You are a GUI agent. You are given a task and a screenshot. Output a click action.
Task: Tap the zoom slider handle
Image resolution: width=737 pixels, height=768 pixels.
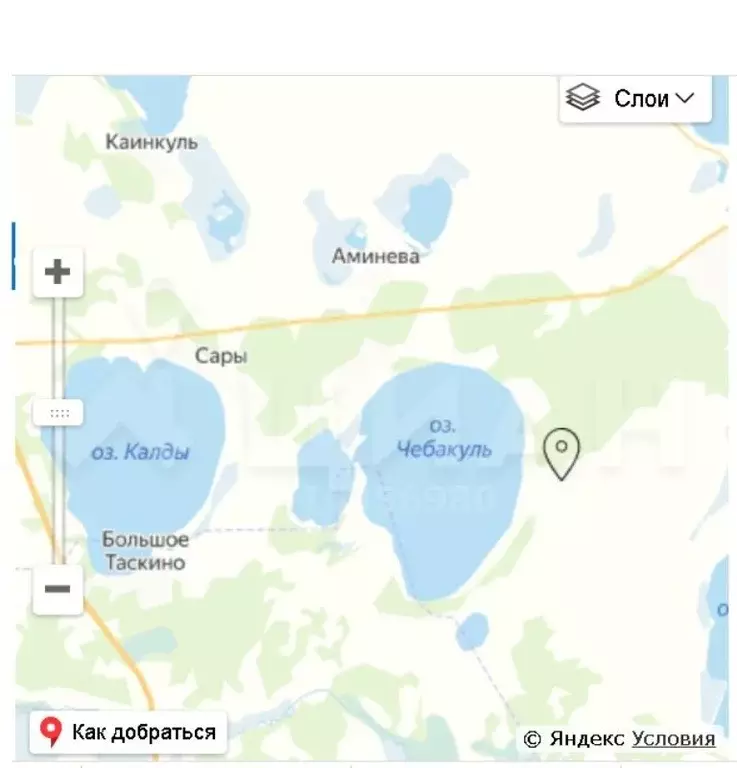point(59,412)
